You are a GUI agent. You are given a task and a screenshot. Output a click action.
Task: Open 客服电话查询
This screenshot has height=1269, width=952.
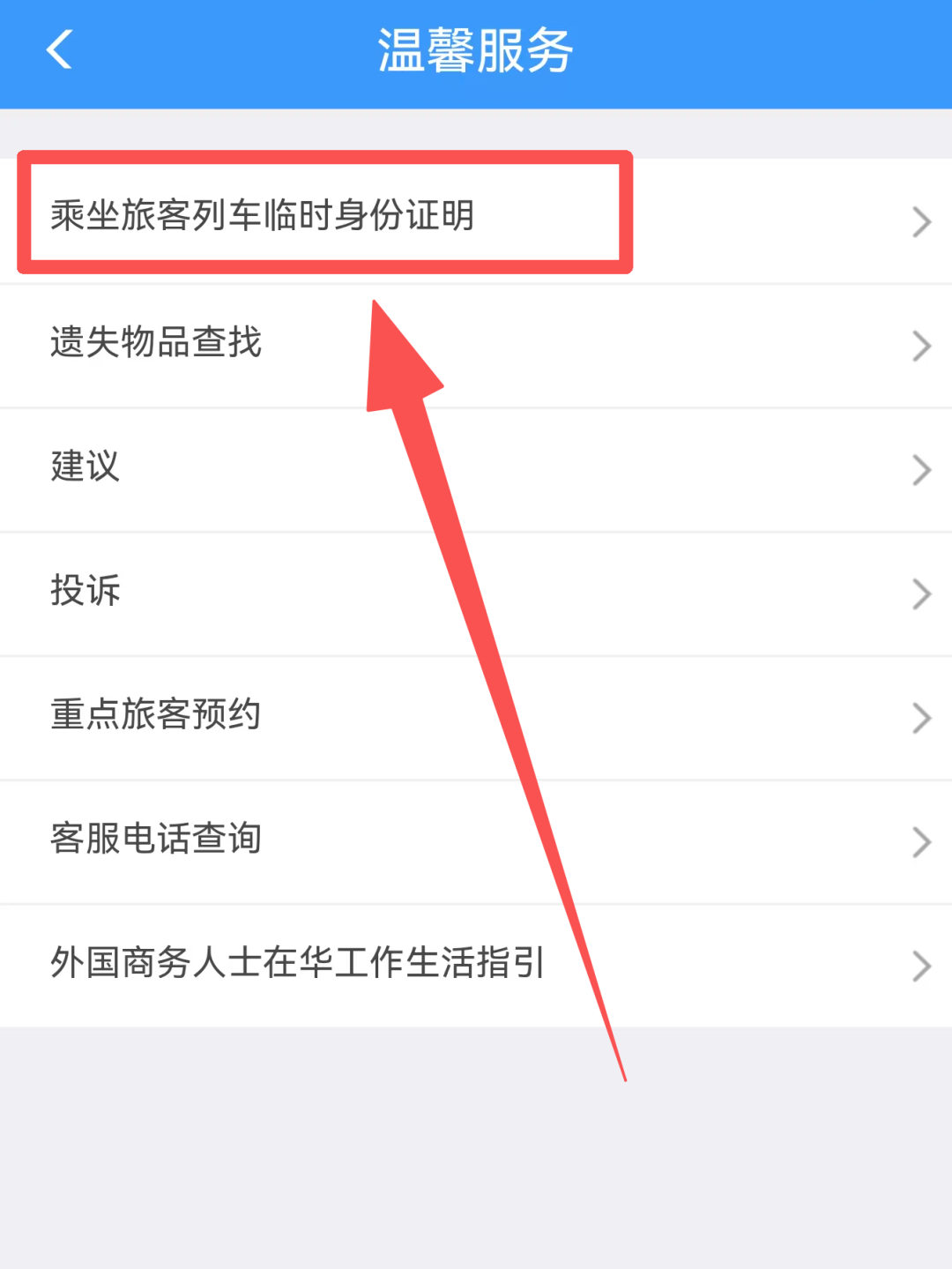coord(157,839)
